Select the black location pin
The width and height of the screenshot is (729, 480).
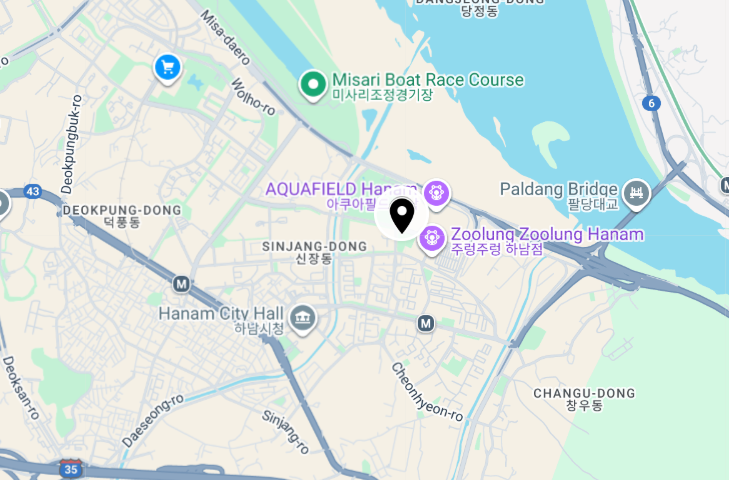(x=402, y=215)
